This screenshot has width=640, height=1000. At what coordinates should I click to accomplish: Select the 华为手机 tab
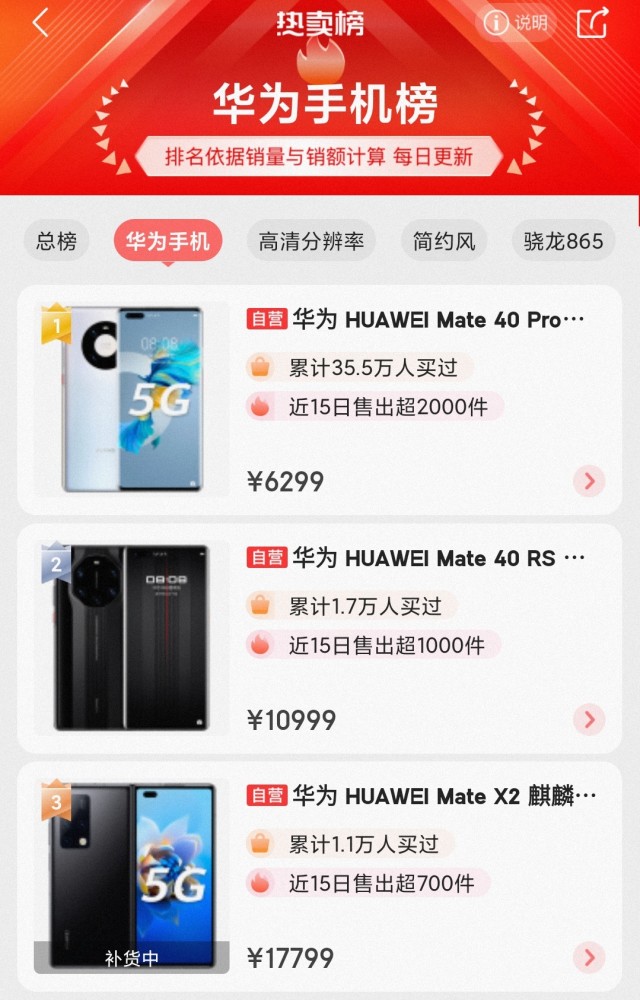click(167, 241)
